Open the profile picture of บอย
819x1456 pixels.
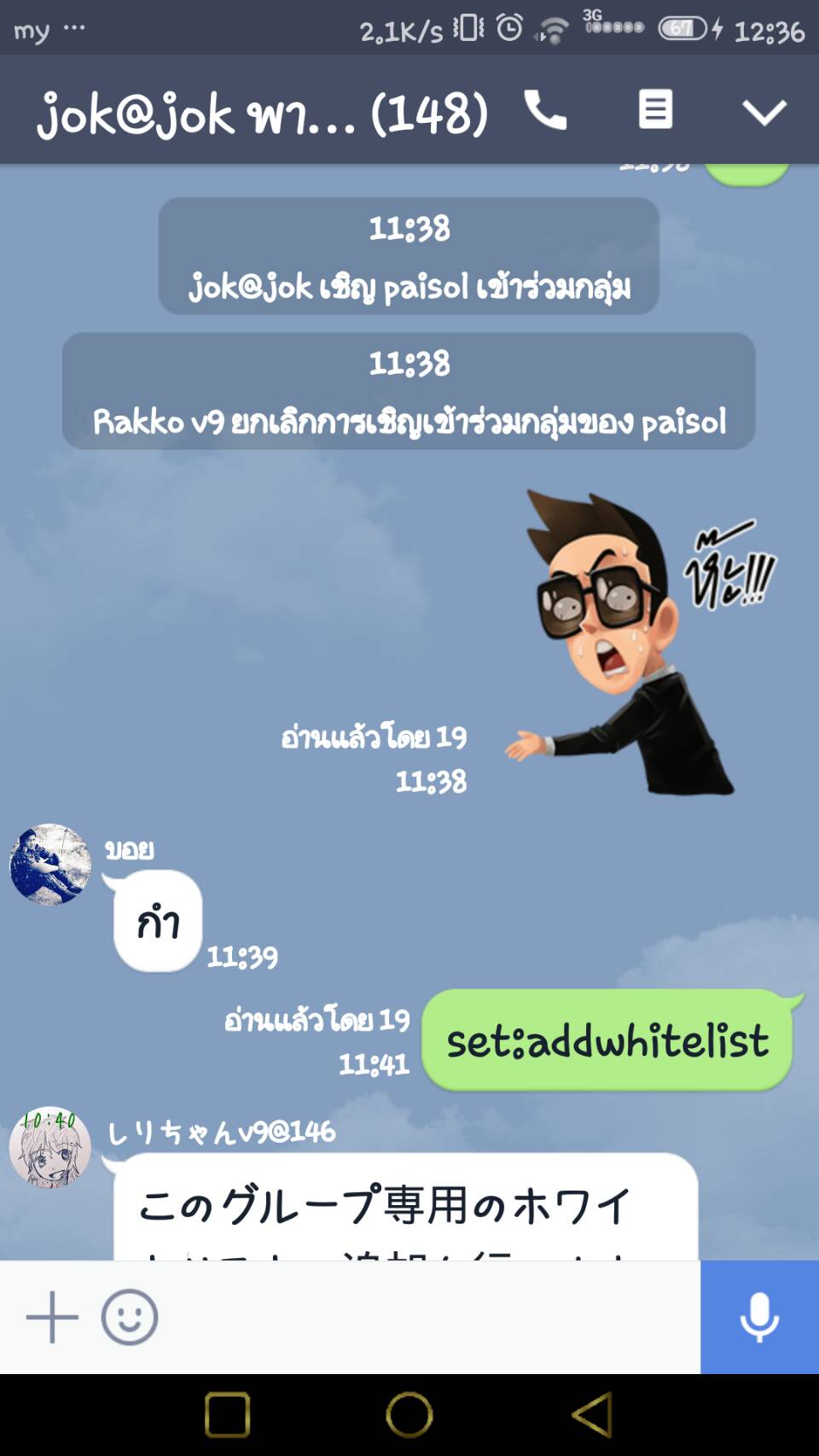(x=50, y=864)
